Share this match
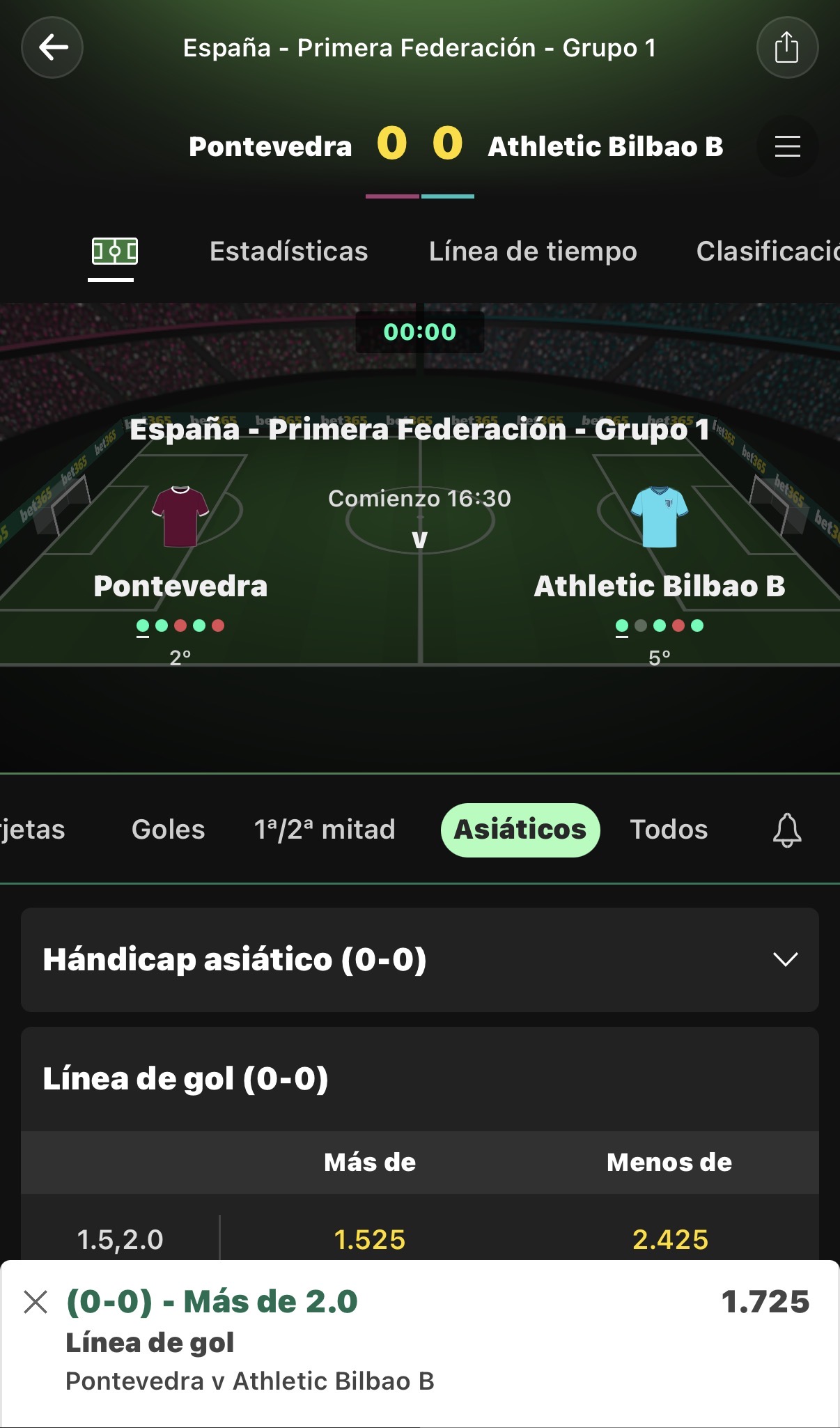 pos(787,47)
